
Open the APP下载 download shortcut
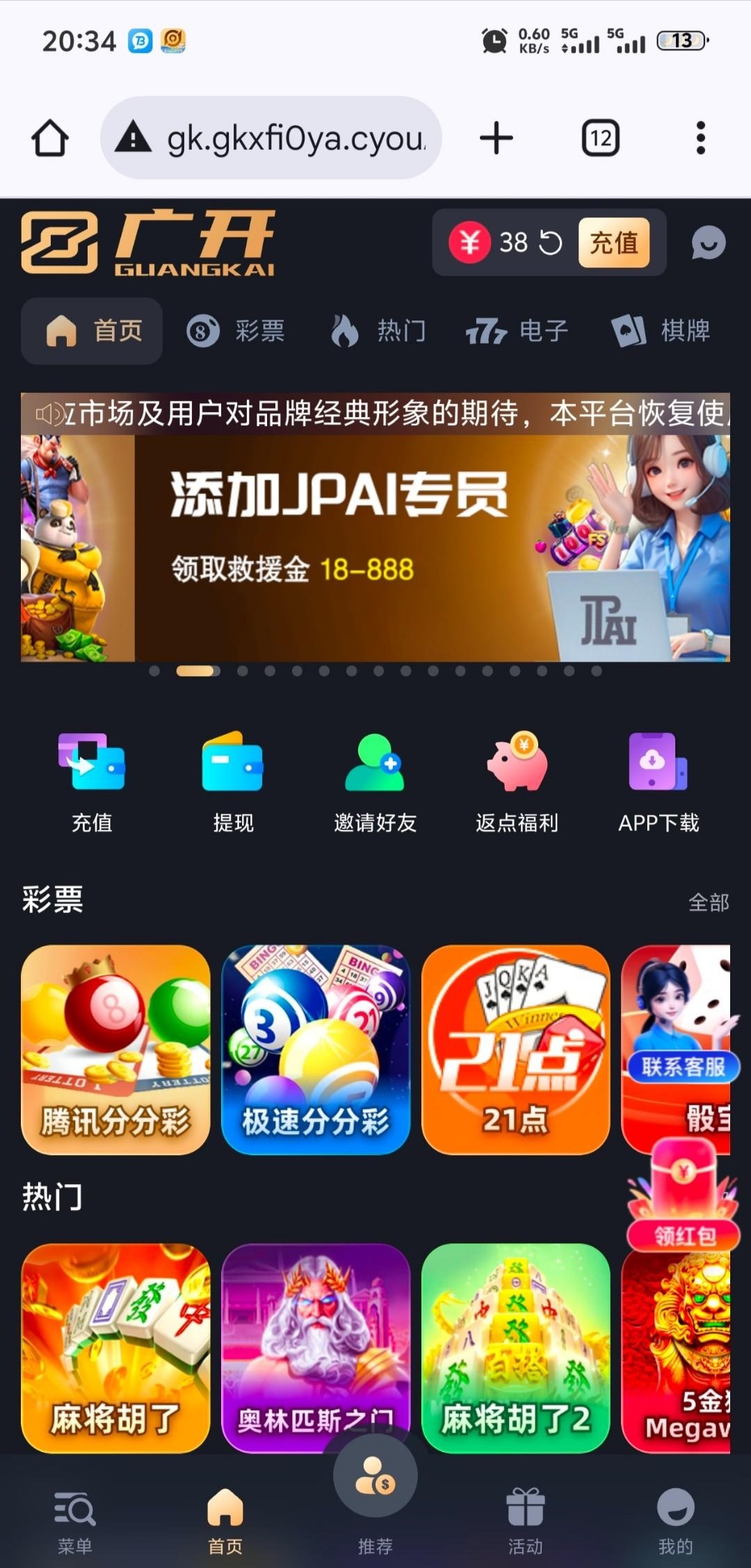[x=659, y=782]
